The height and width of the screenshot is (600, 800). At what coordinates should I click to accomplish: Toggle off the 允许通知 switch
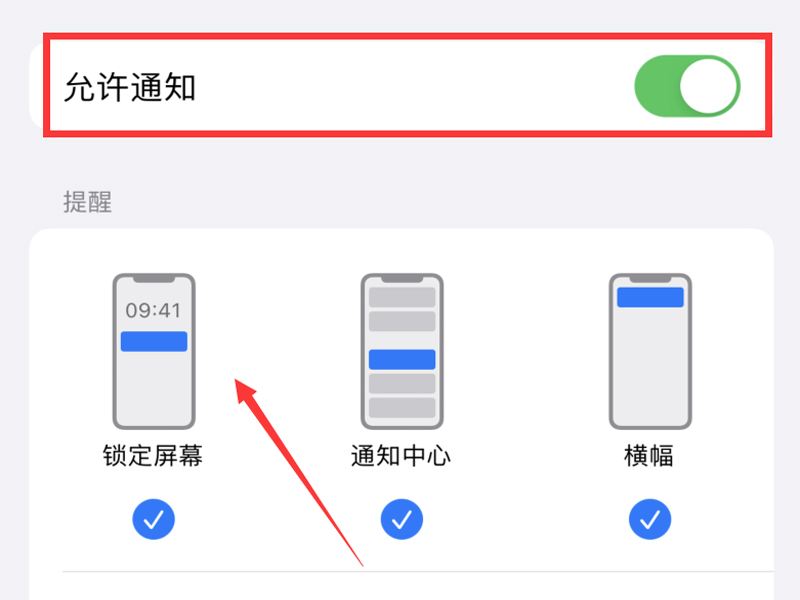click(687, 87)
